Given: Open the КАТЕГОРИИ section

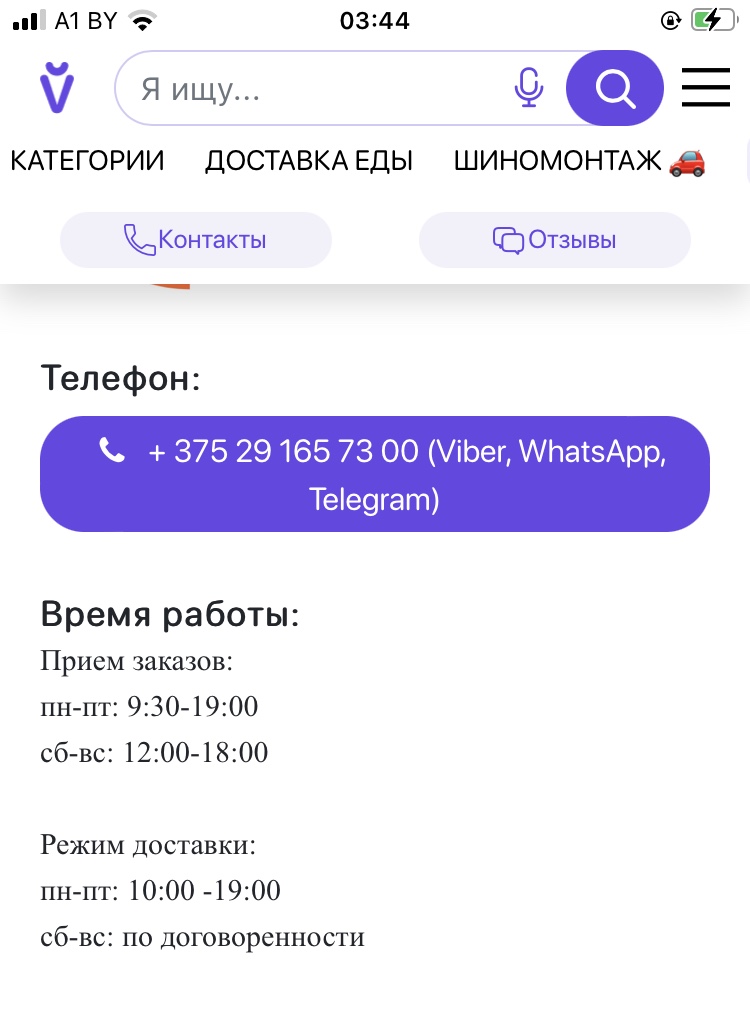Looking at the screenshot, I should 88,161.
